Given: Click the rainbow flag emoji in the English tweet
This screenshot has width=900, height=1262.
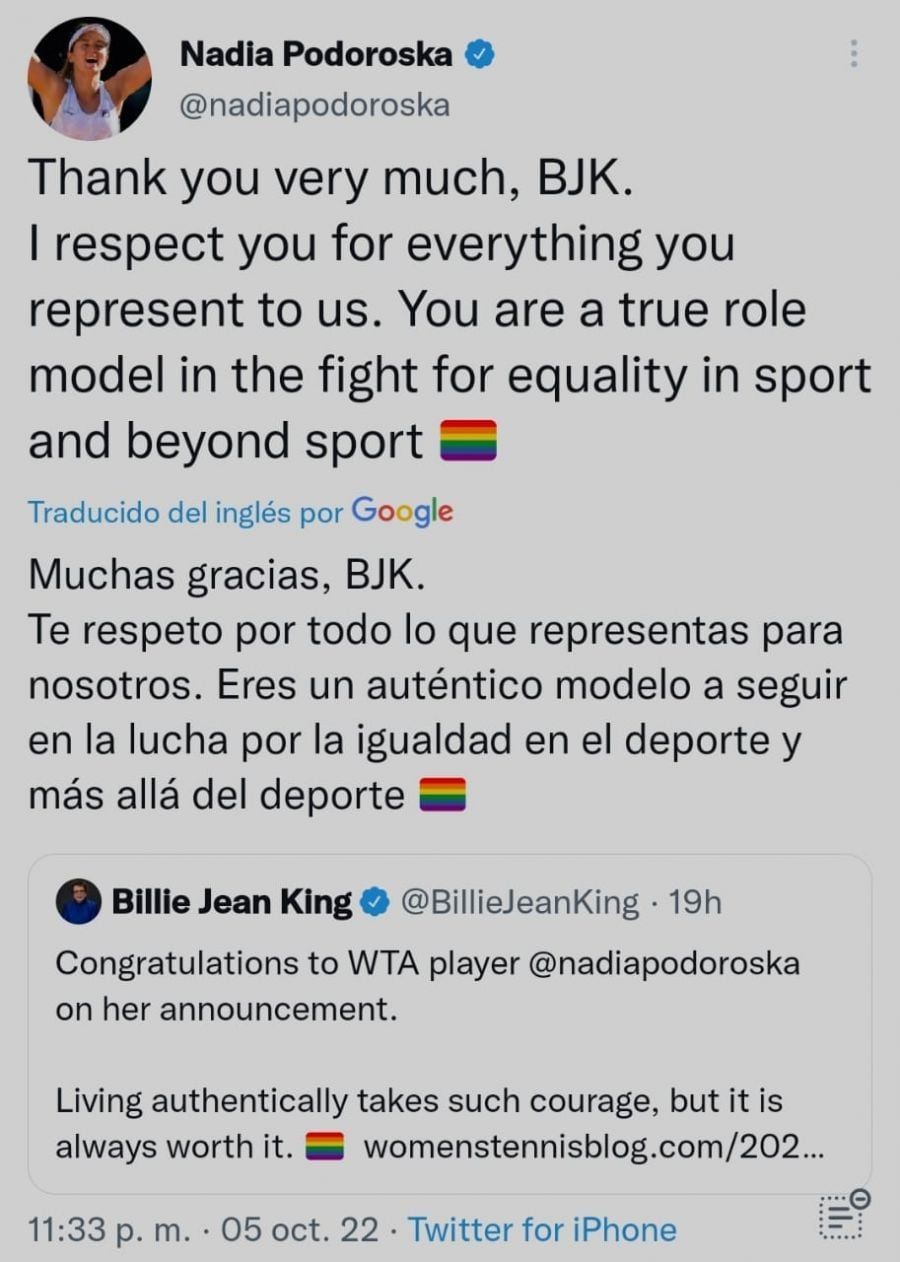Looking at the screenshot, I should 470,438.
